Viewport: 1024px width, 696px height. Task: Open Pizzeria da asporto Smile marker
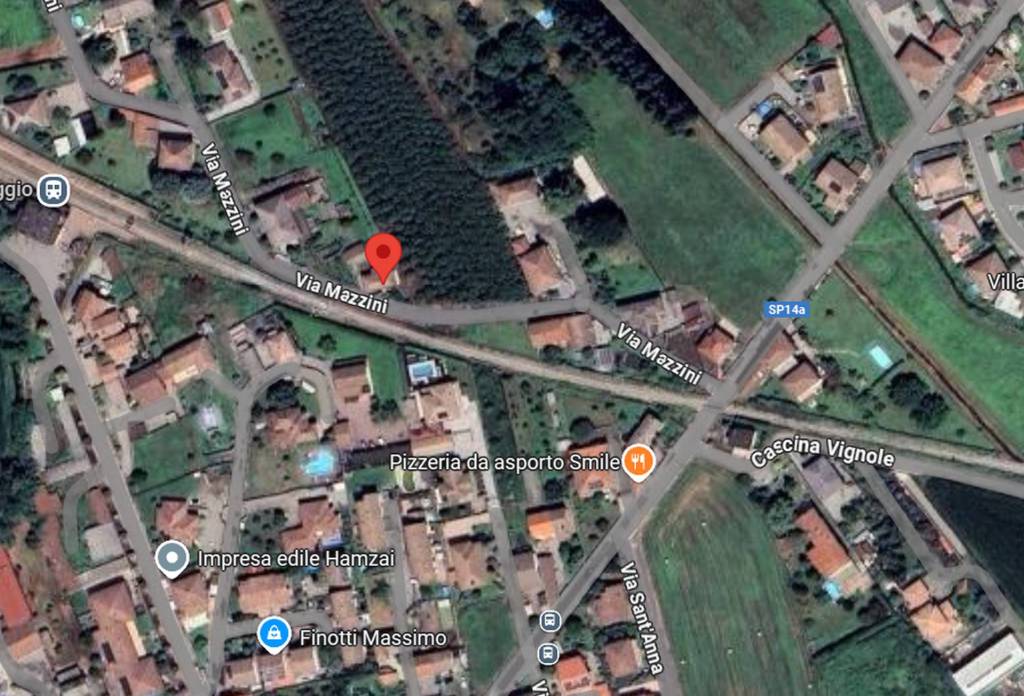tap(638, 462)
